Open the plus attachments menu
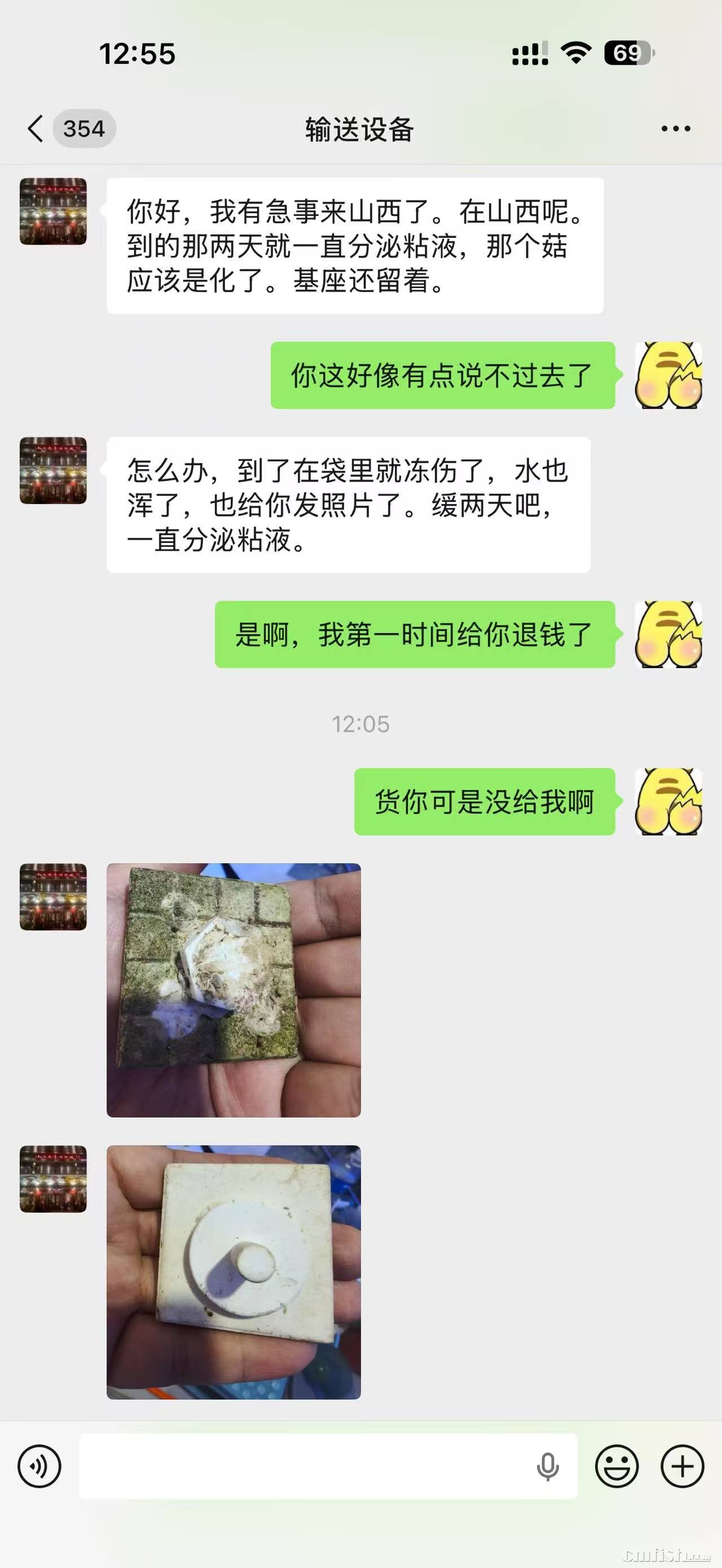This screenshot has height=1568, width=722. click(683, 1467)
